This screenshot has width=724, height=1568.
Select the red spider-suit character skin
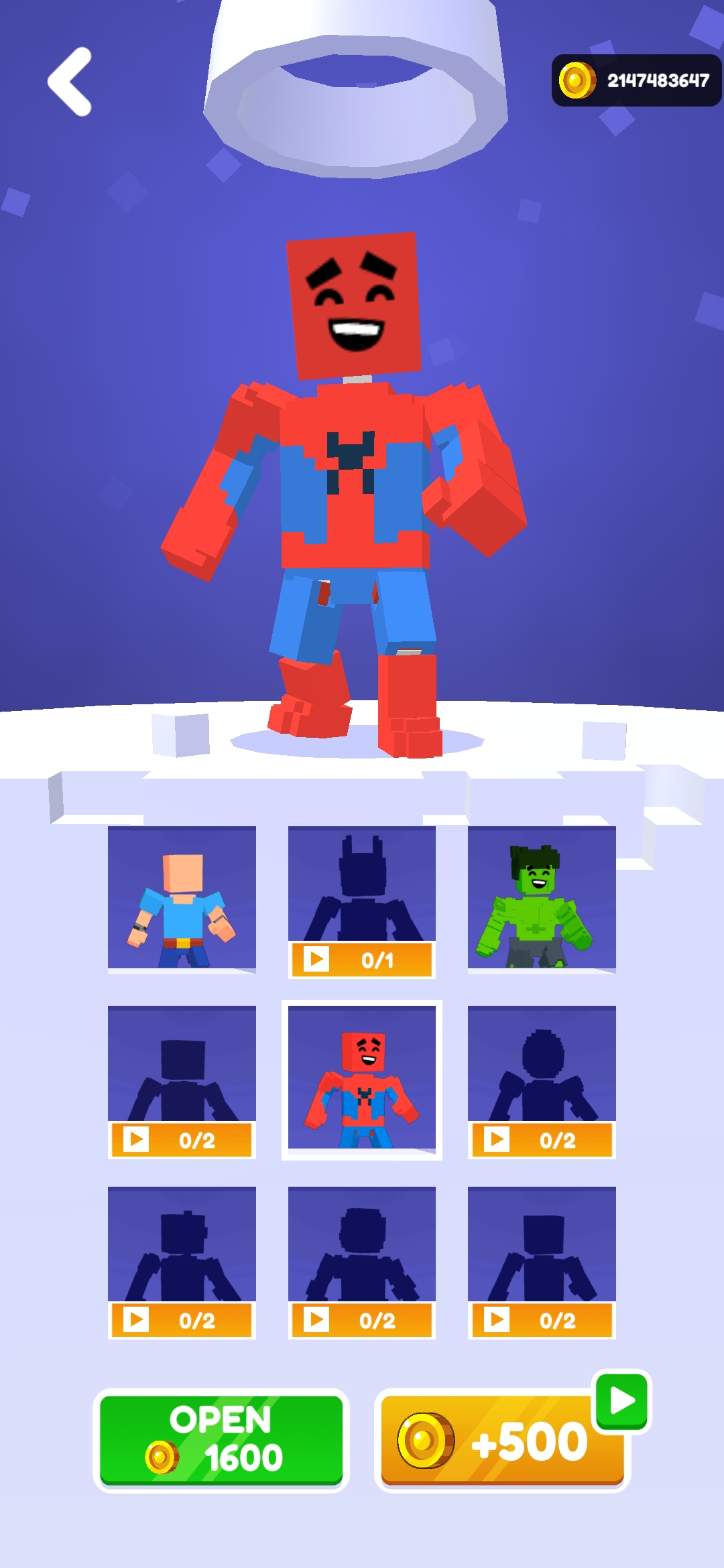pos(362,1079)
